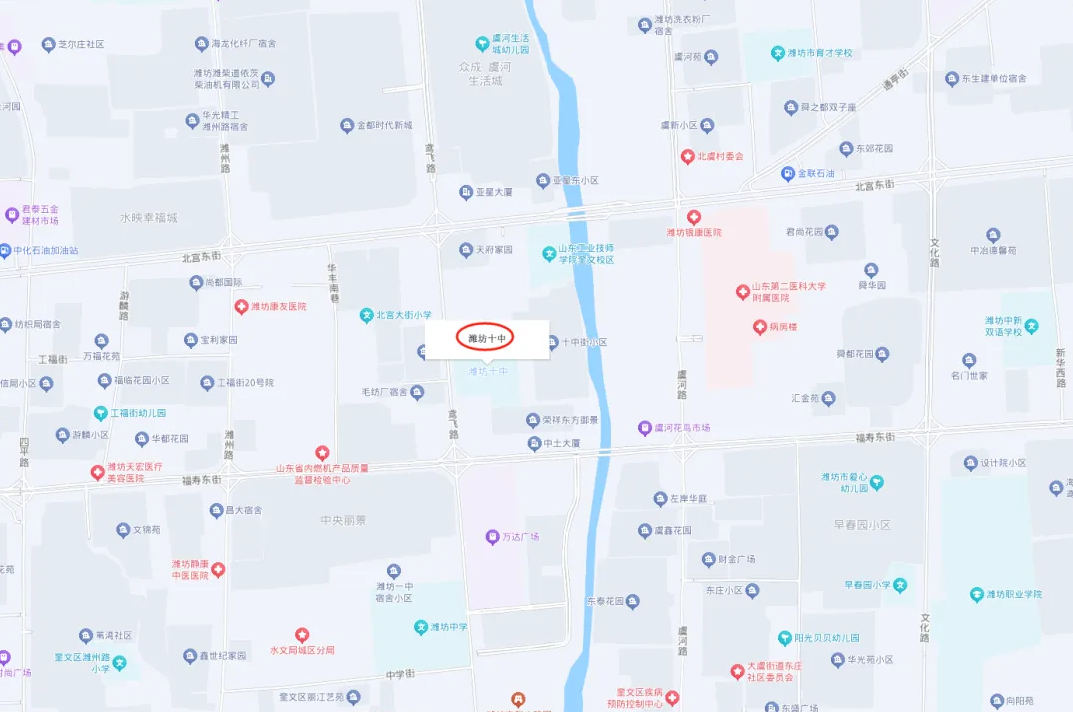This screenshot has width=1073, height=712.
Task: Open the 潍坊十中 info label
Action: point(487,338)
